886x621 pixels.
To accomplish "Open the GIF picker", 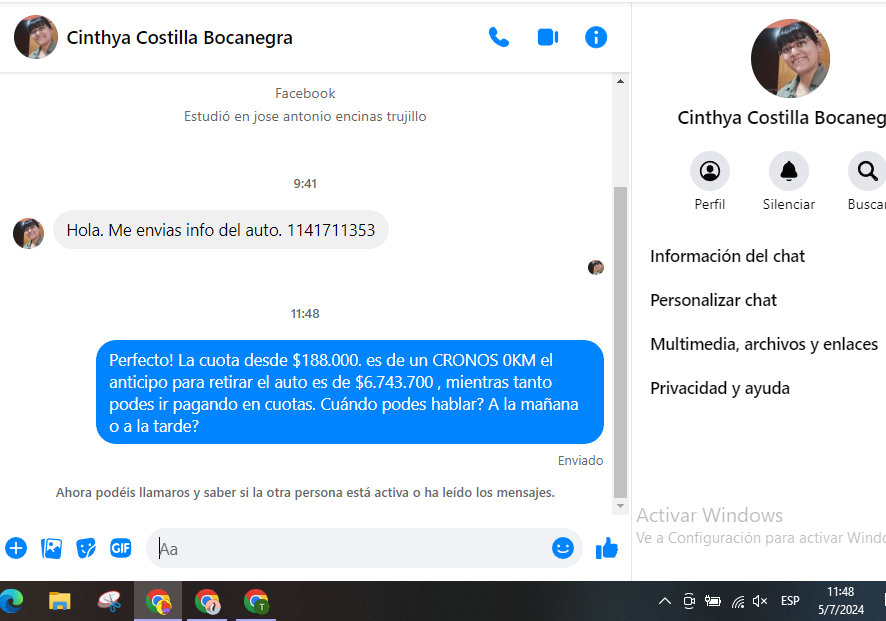I will (121, 548).
